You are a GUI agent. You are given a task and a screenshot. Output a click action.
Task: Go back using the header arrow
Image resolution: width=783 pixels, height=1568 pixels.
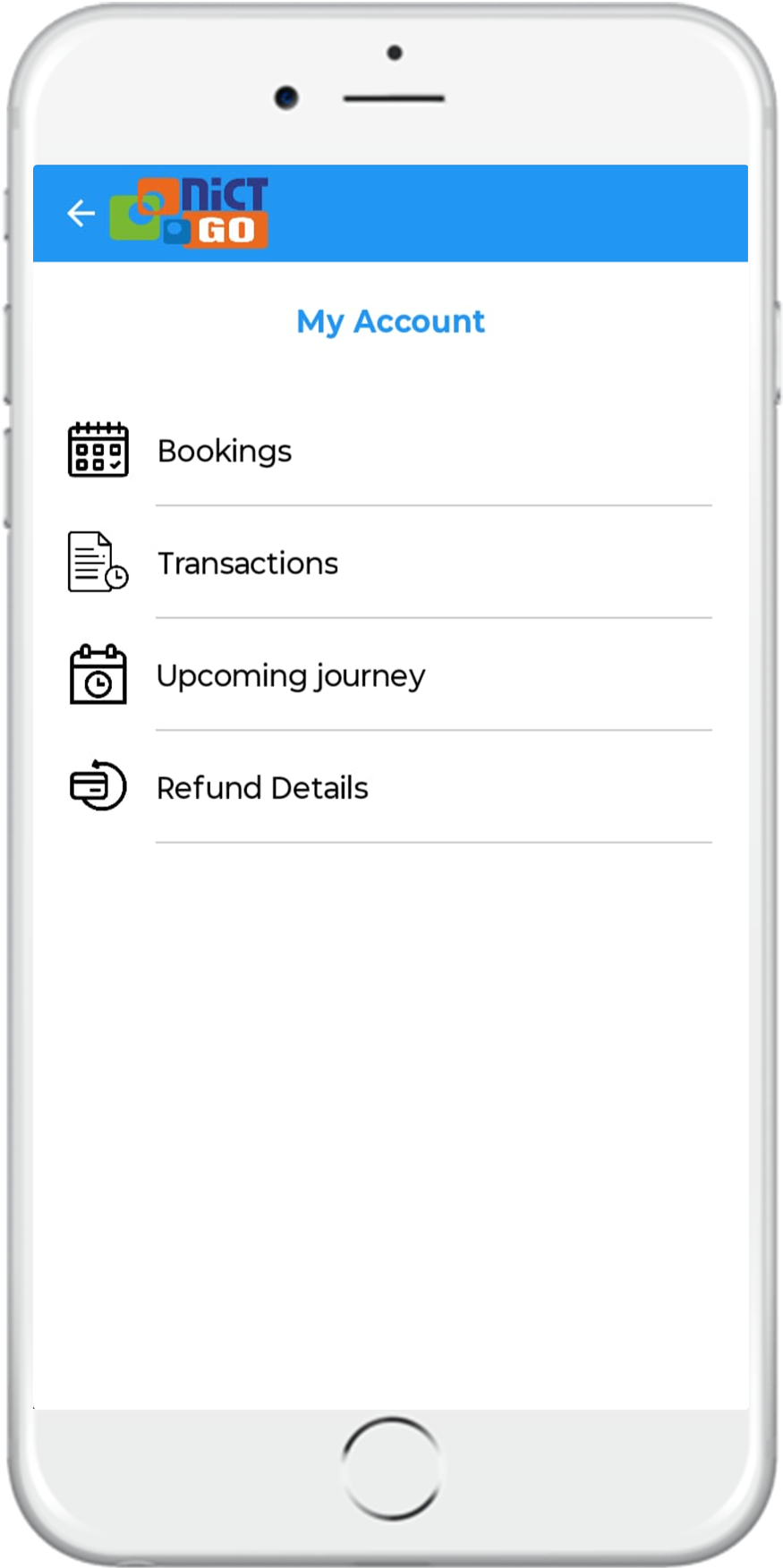click(81, 213)
